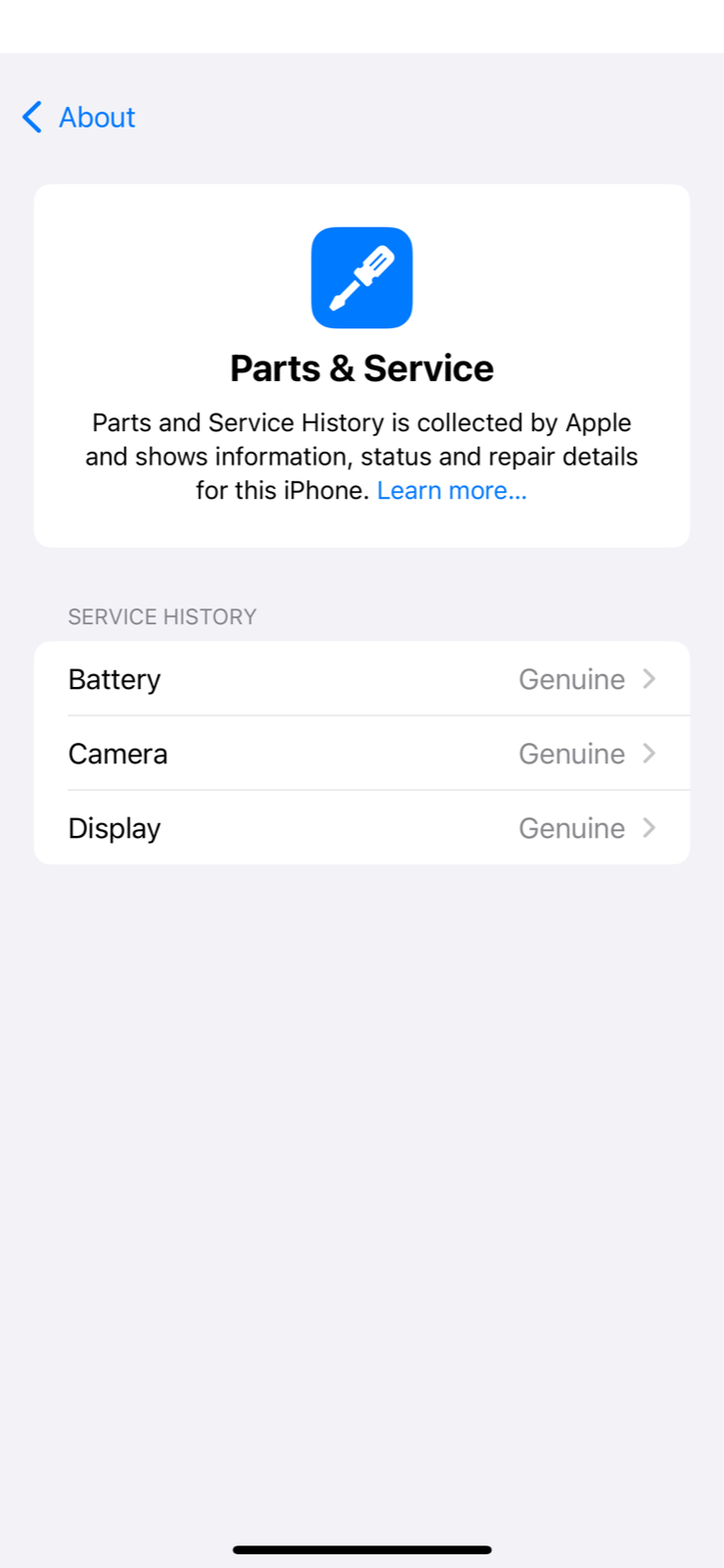Open the Learn more link

click(x=452, y=491)
